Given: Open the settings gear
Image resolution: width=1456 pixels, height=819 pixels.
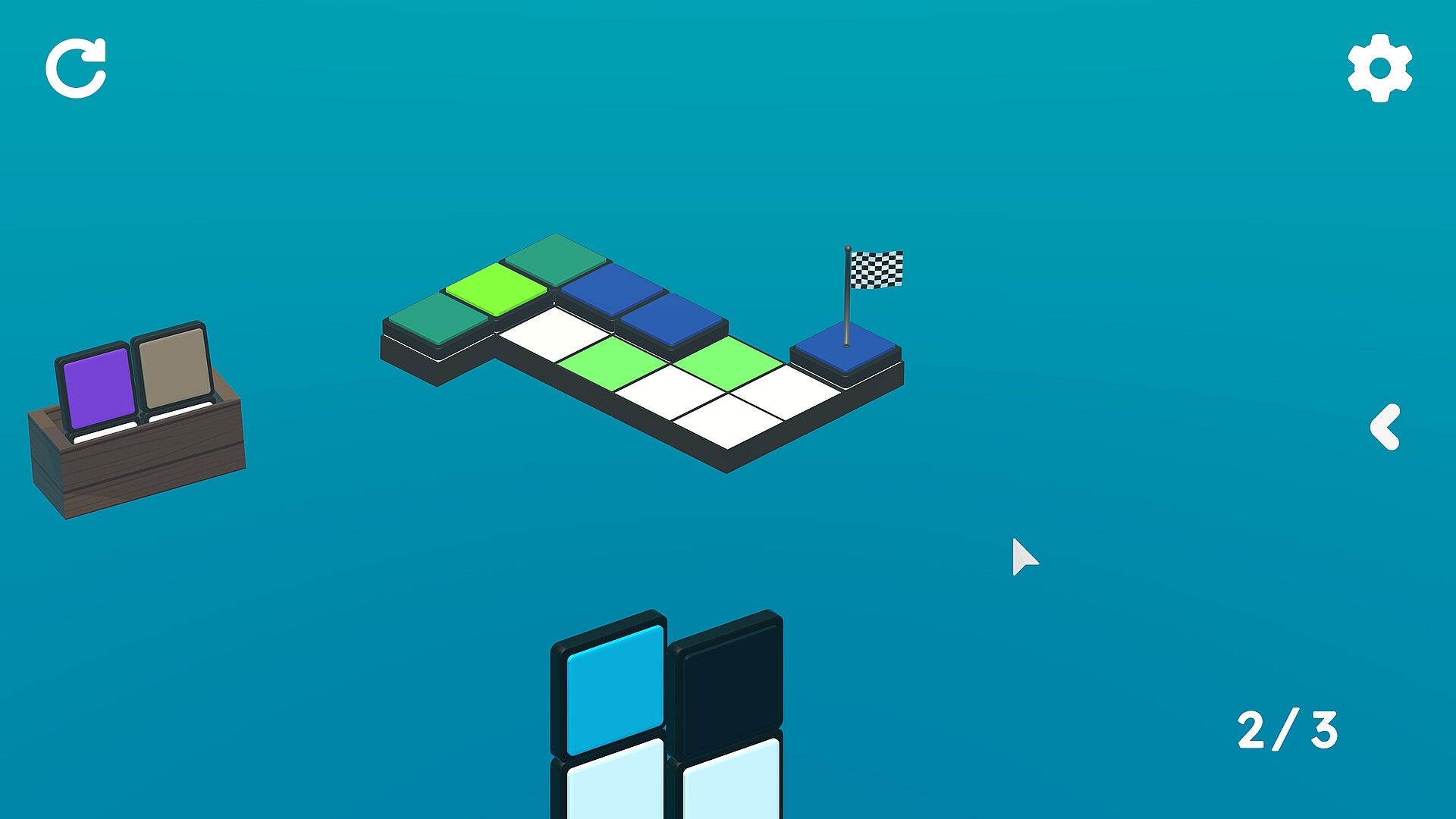Looking at the screenshot, I should [1379, 68].
